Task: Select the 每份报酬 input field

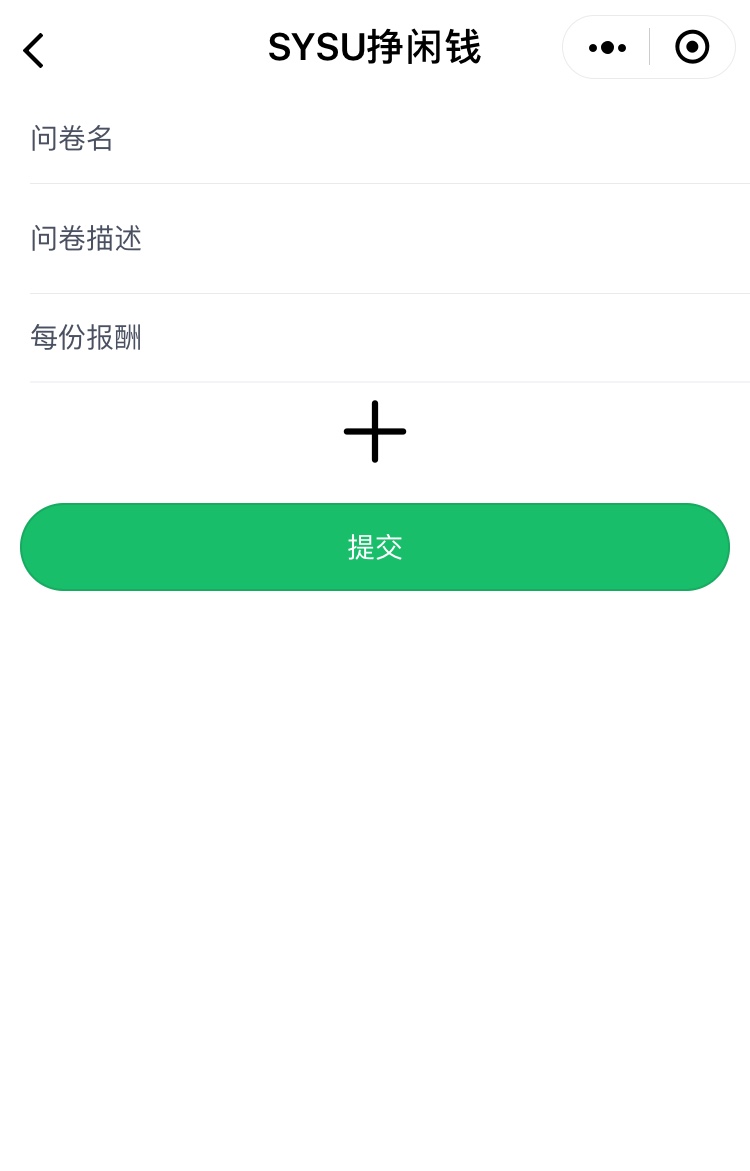Action: (388, 338)
